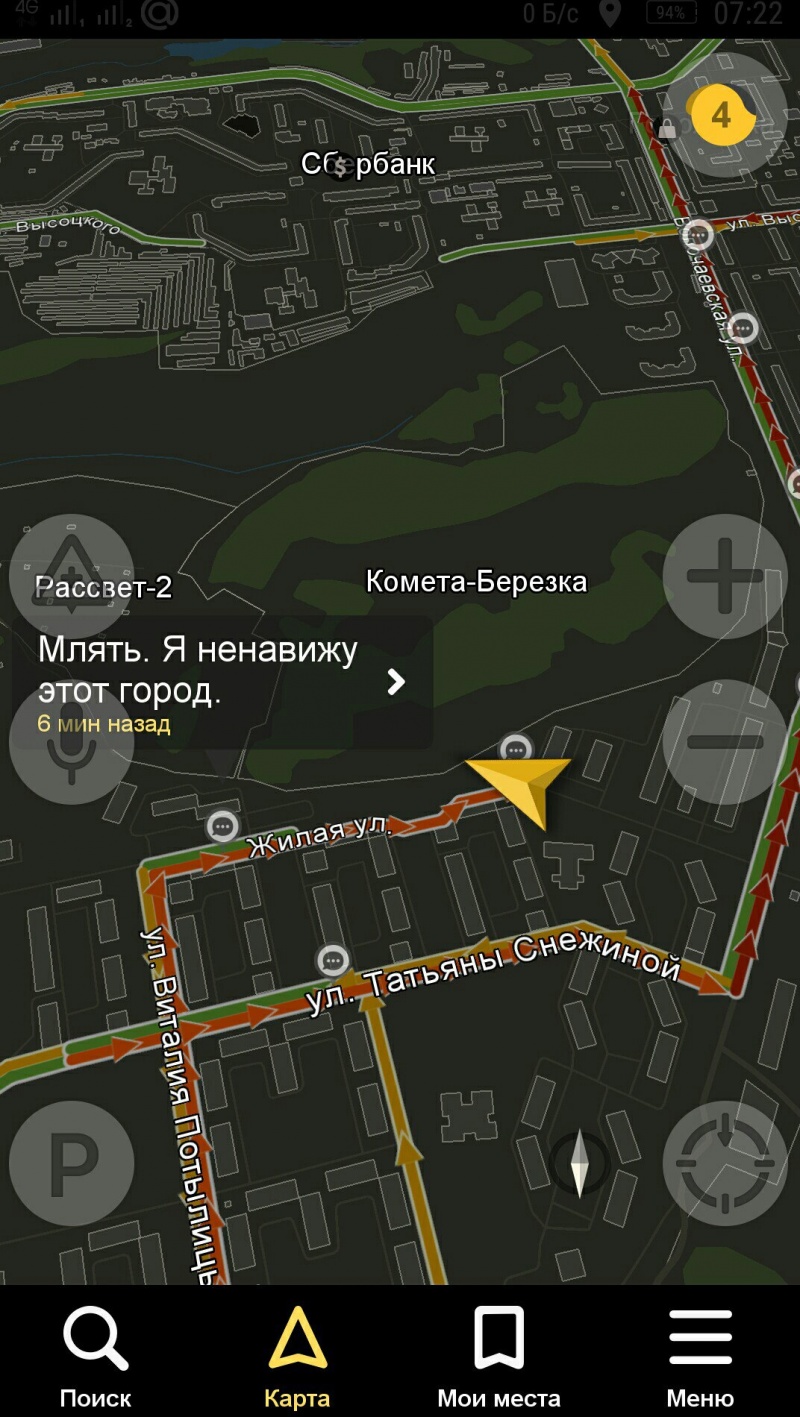
Task: Open traffic level indicator showing 4
Action: pos(722,115)
